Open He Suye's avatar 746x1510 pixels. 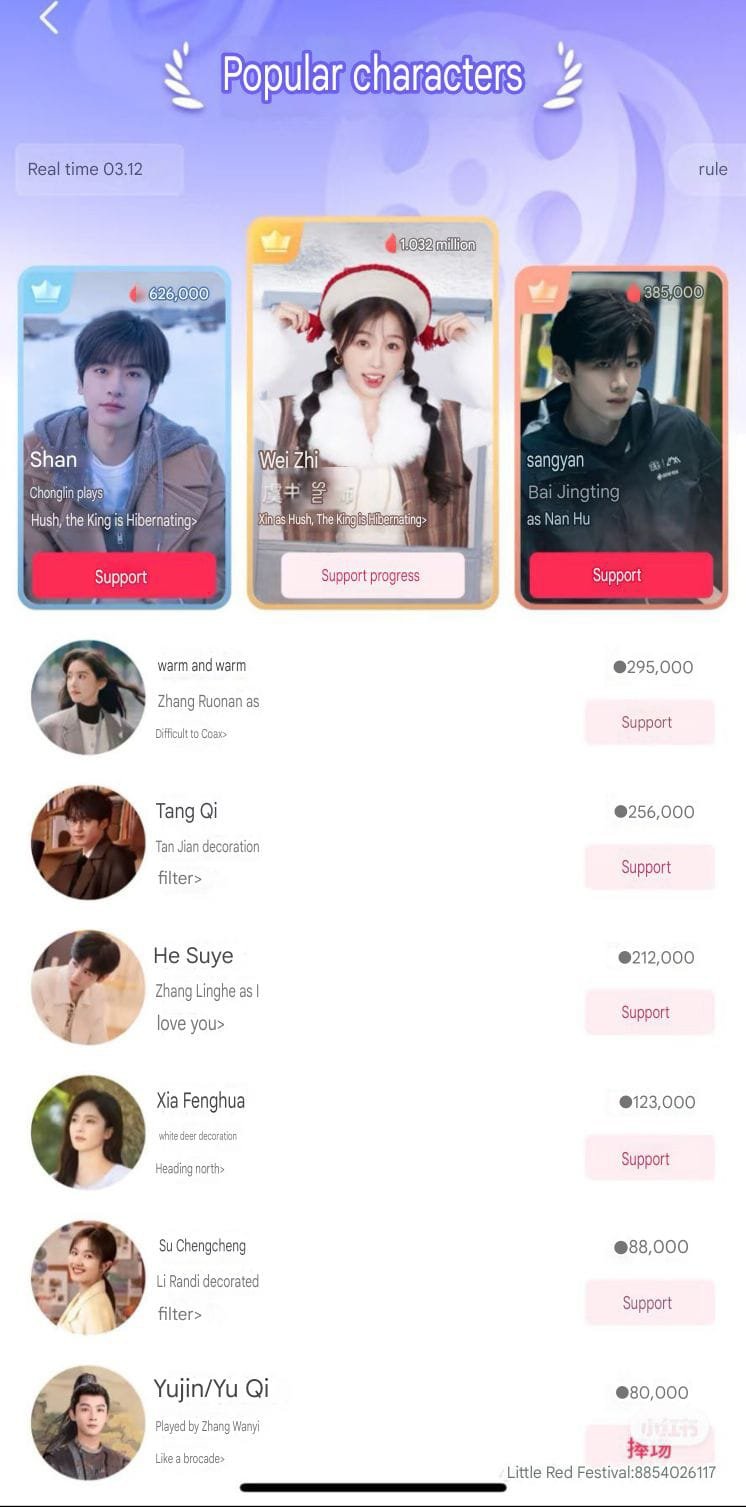point(88,987)
